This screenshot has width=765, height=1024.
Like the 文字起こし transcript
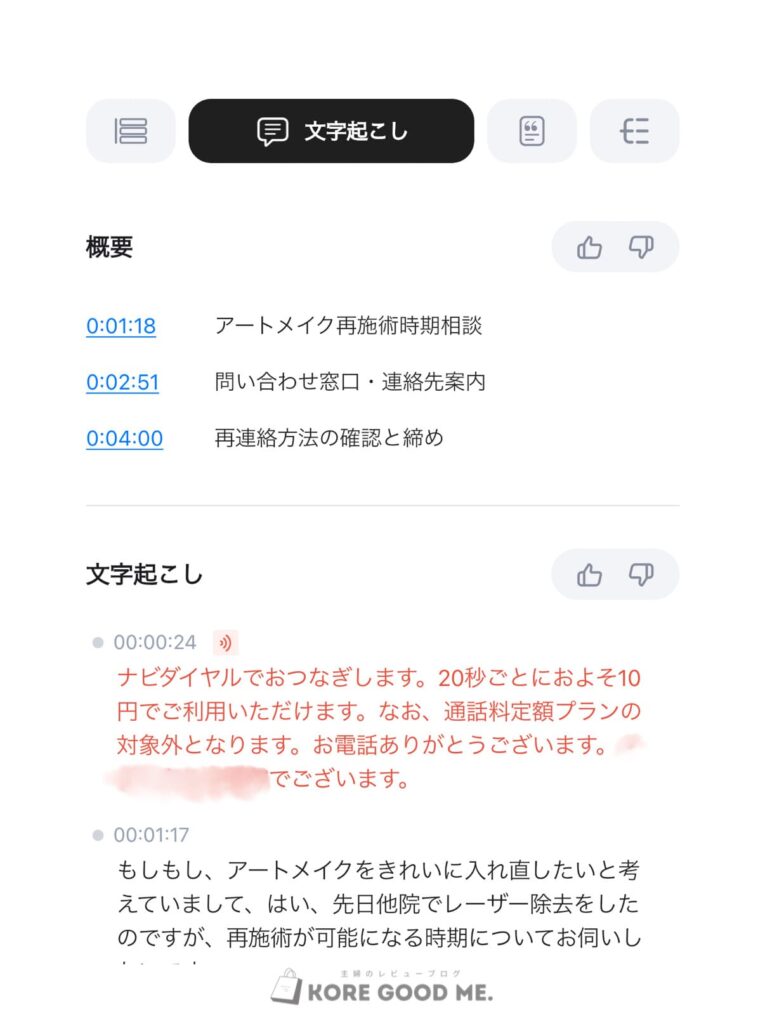590,575
